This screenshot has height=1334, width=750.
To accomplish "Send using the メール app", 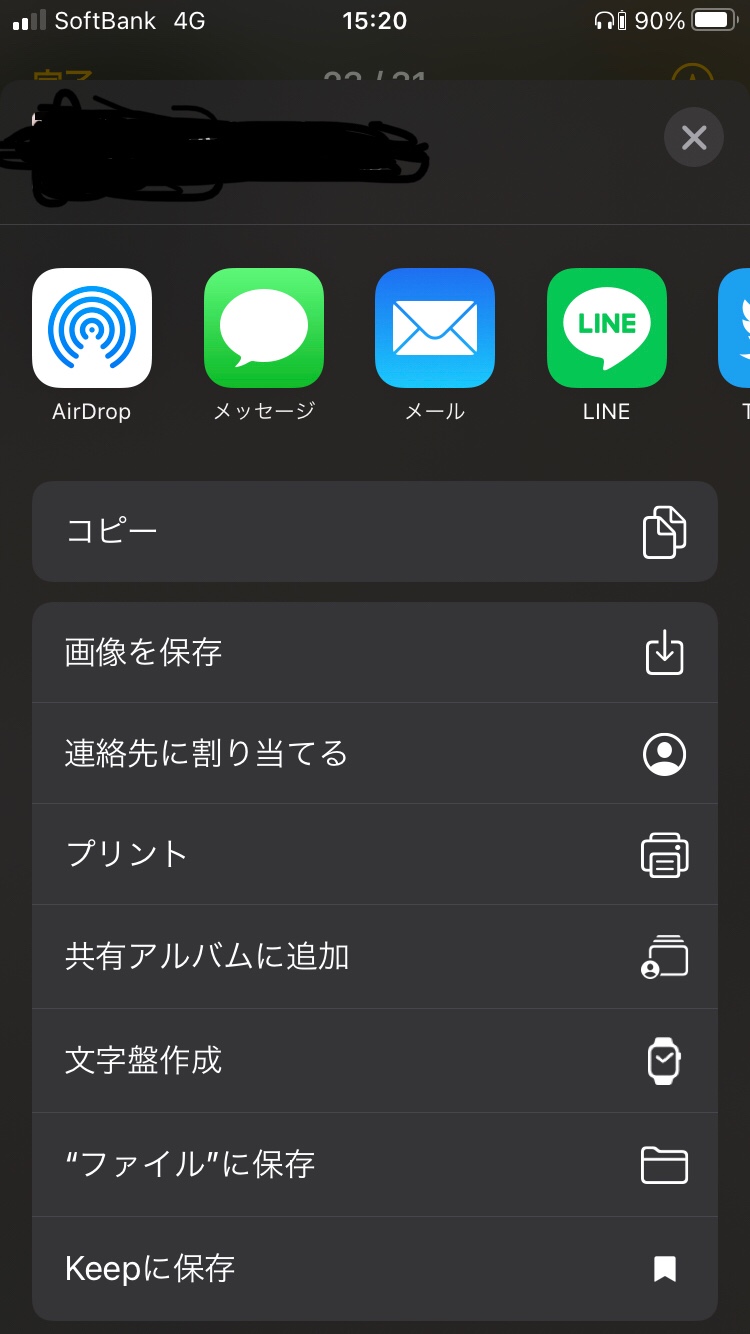I will click(435, 328).
